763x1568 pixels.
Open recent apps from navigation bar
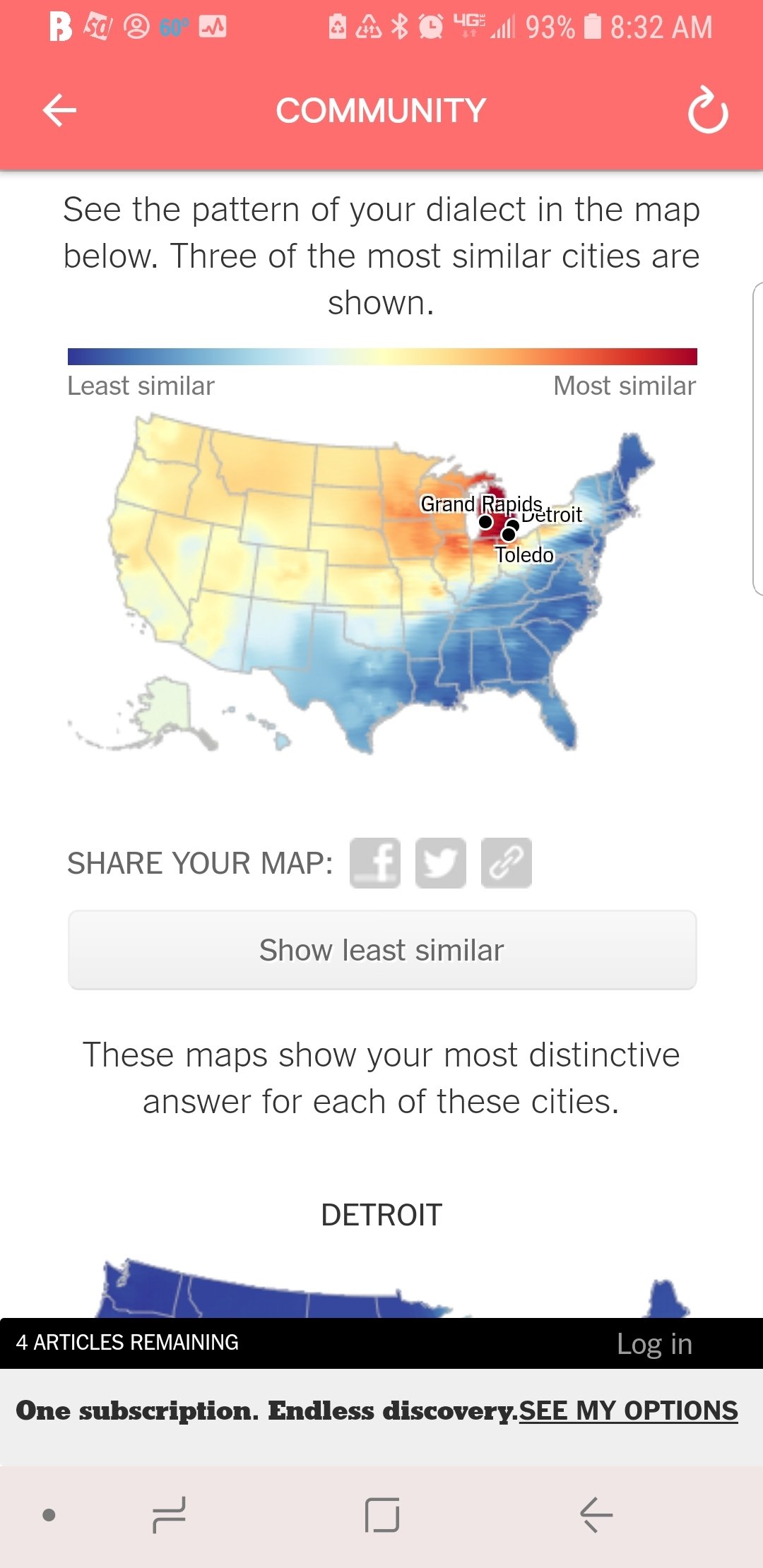[169, 1515]
